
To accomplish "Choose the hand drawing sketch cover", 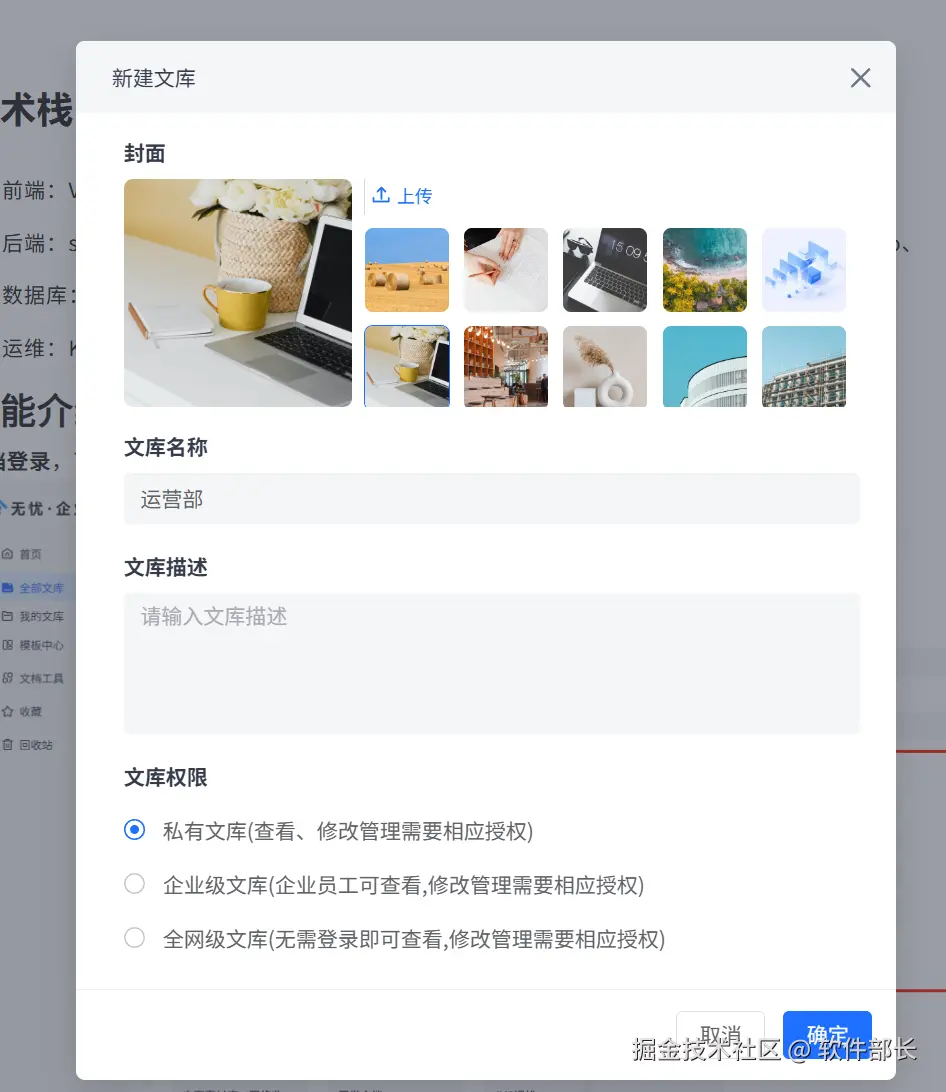I will (x=506, y=270).
